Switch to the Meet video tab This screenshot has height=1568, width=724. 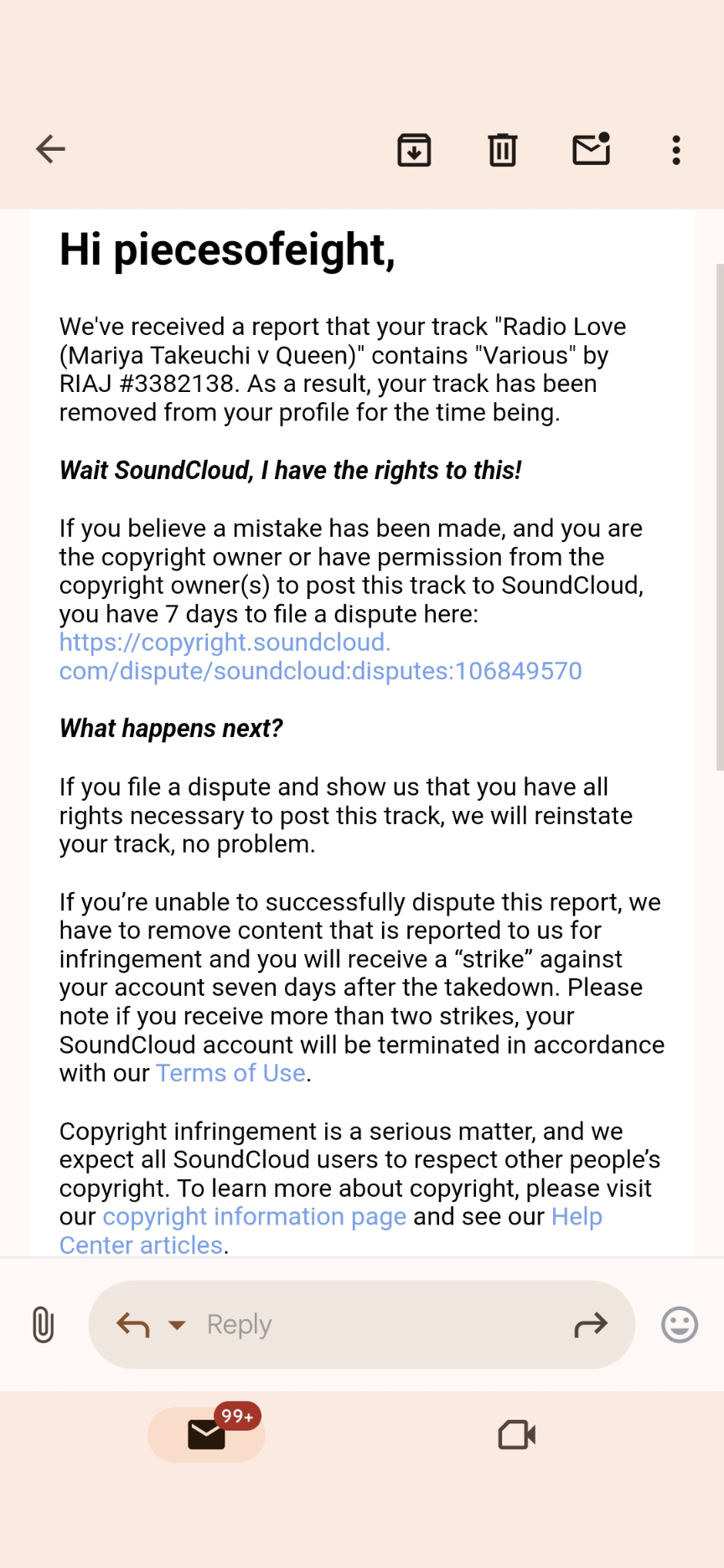pyautogui.click(x=517, y=1435)
